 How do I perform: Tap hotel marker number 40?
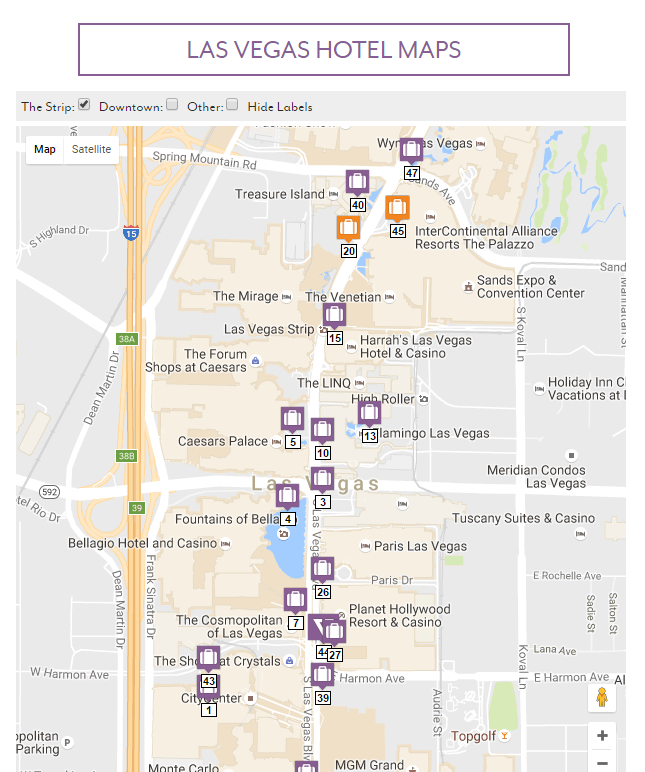[357, 183]
